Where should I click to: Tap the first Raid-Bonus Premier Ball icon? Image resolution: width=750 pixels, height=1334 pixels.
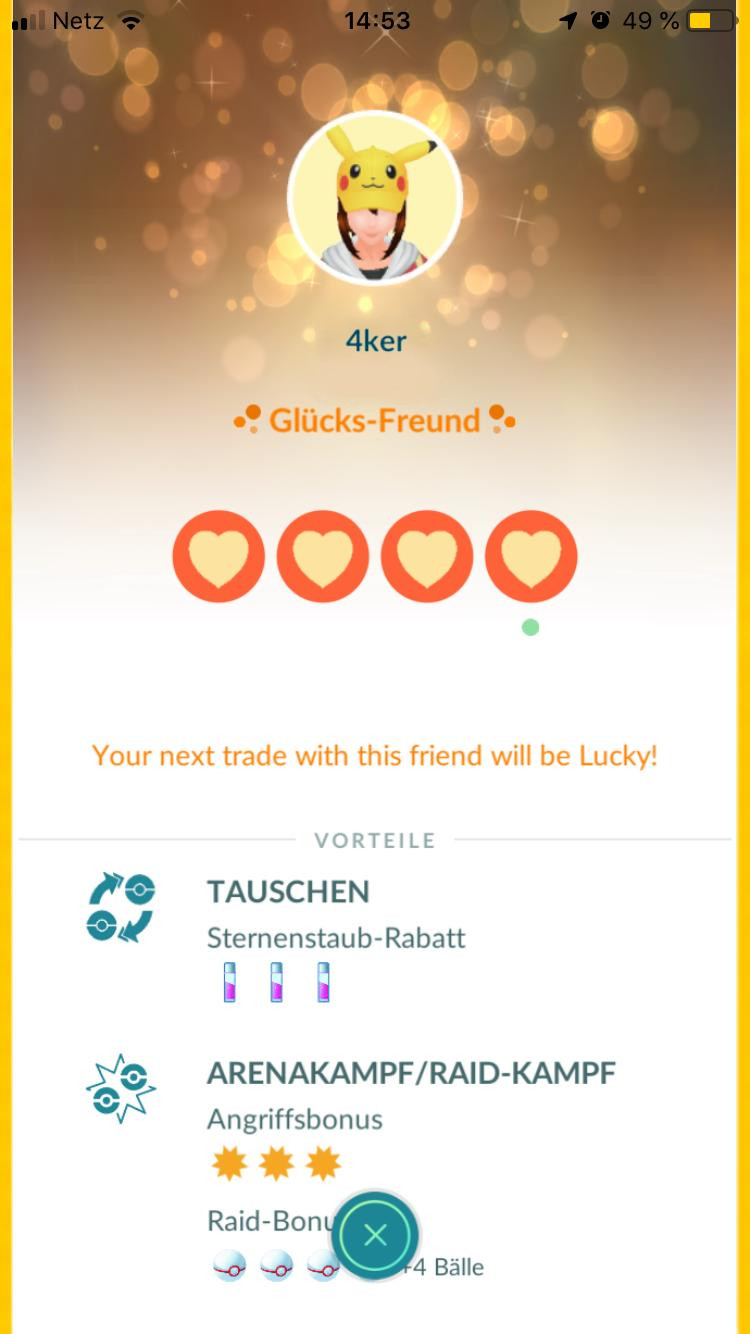tap(230, 1265)
